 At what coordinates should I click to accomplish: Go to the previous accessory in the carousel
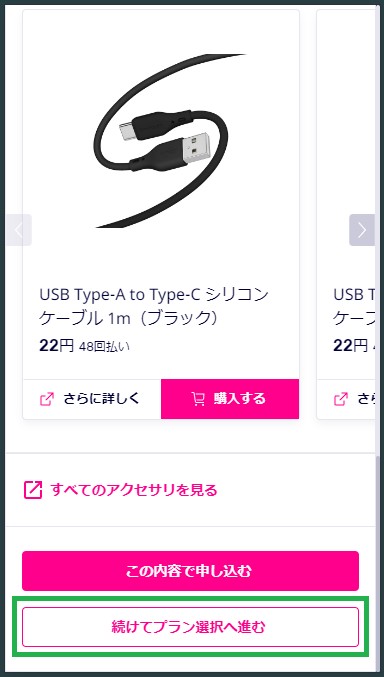point(19,230)
